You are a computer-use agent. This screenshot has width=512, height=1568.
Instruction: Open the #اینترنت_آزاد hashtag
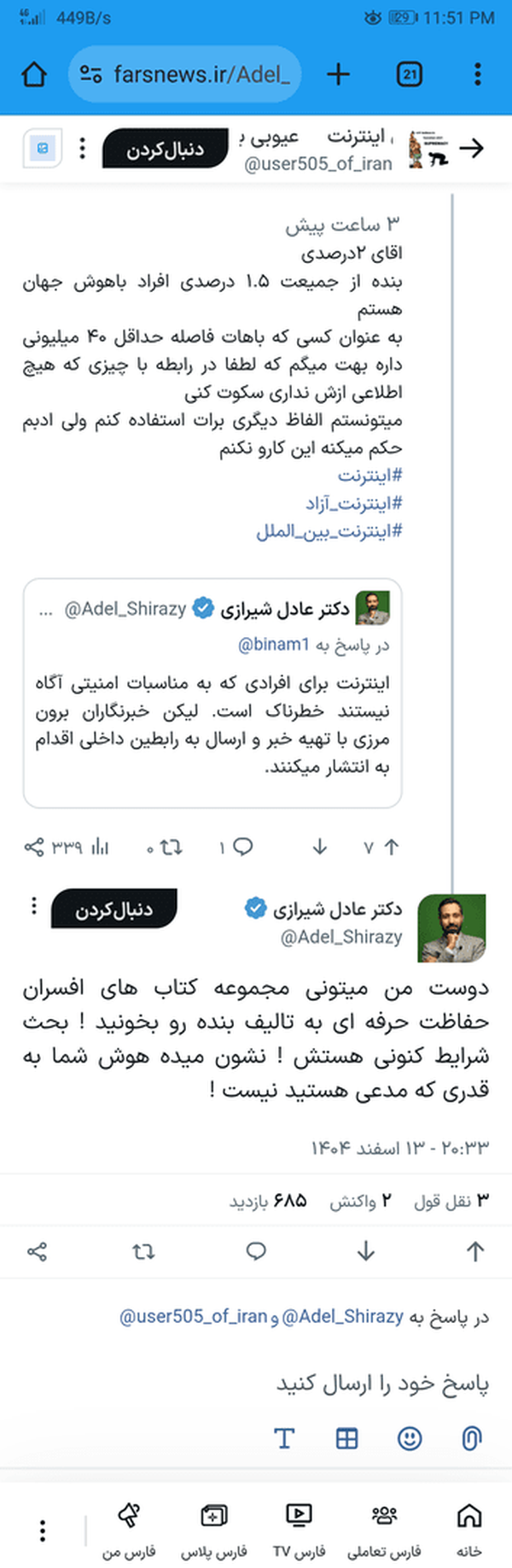[354, 503]
